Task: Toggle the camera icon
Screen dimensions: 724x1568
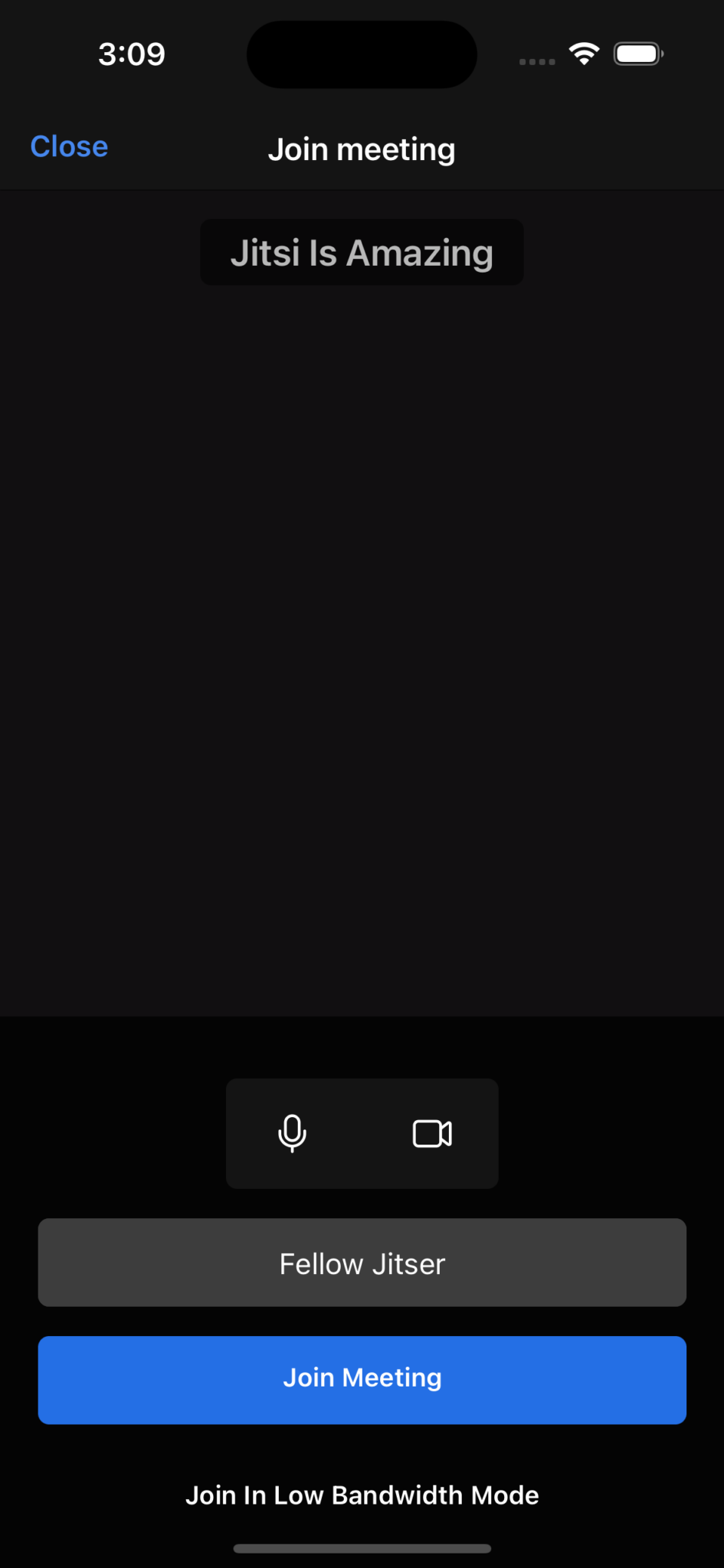Action: (432, 1133)
